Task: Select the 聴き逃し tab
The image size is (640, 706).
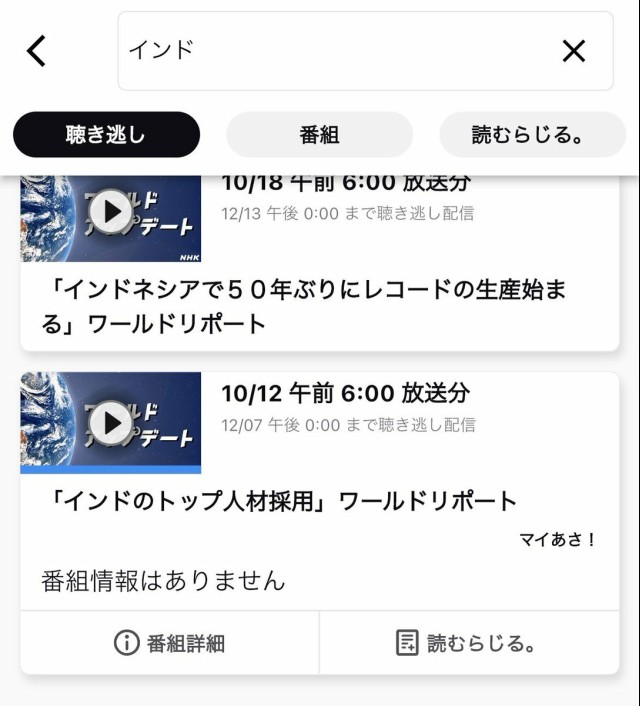Action: (x=106, y=135)
